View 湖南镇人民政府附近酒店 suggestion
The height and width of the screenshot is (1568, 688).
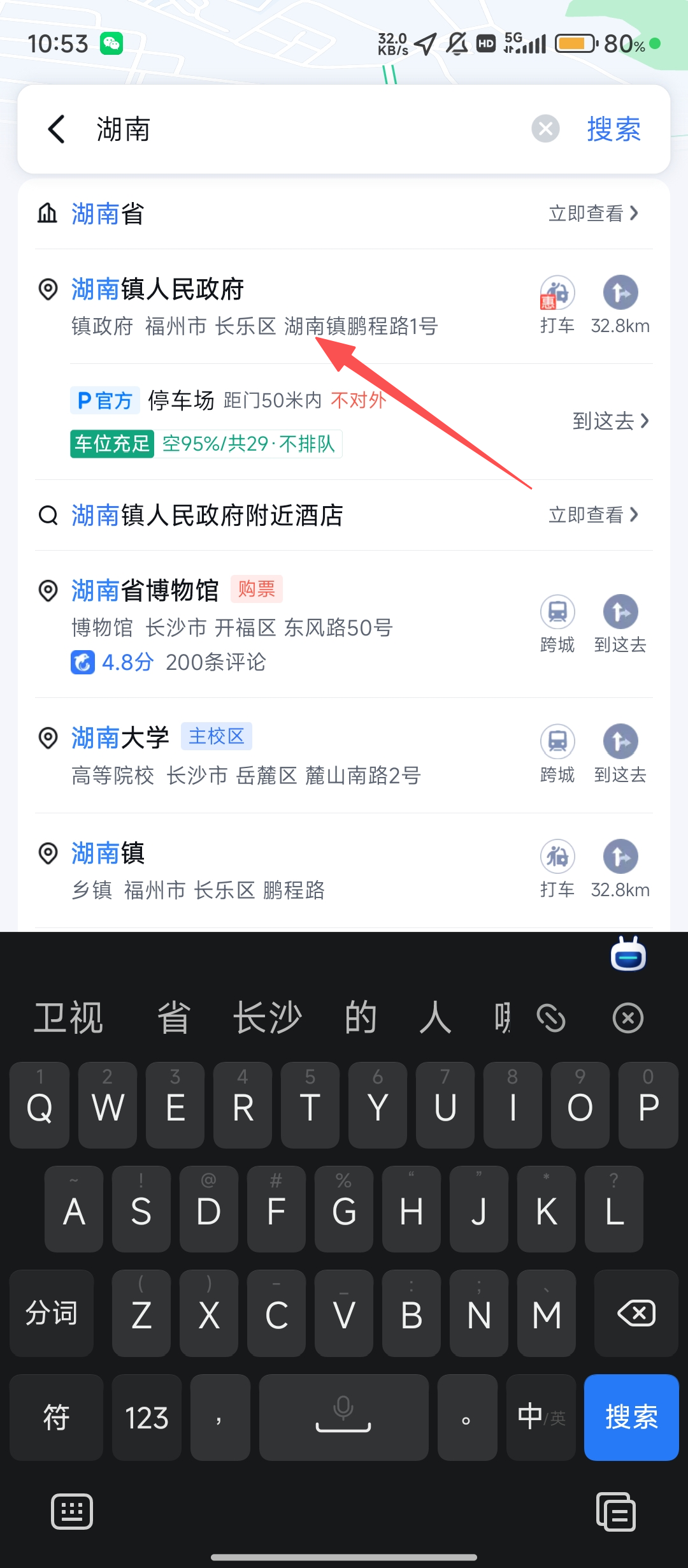point(208,515)
